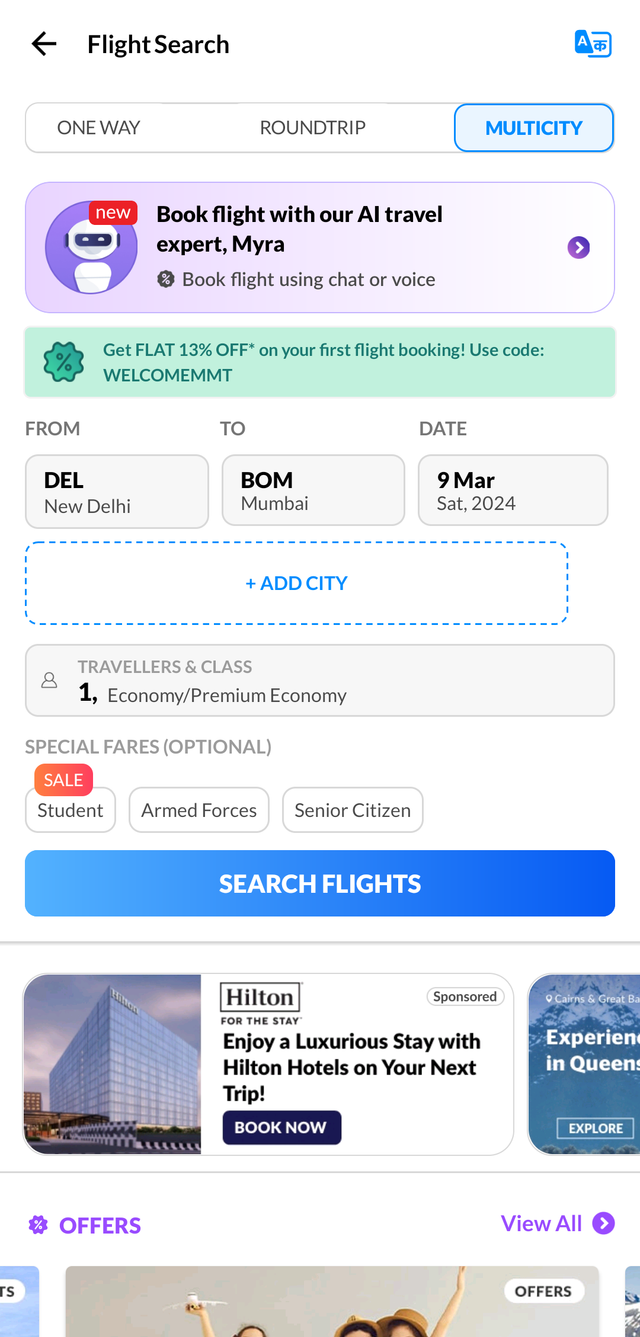The height and width of the screenshot is (1337, 640).
Task: Change departure city DEL New Delhi
Action: (116, 491)
